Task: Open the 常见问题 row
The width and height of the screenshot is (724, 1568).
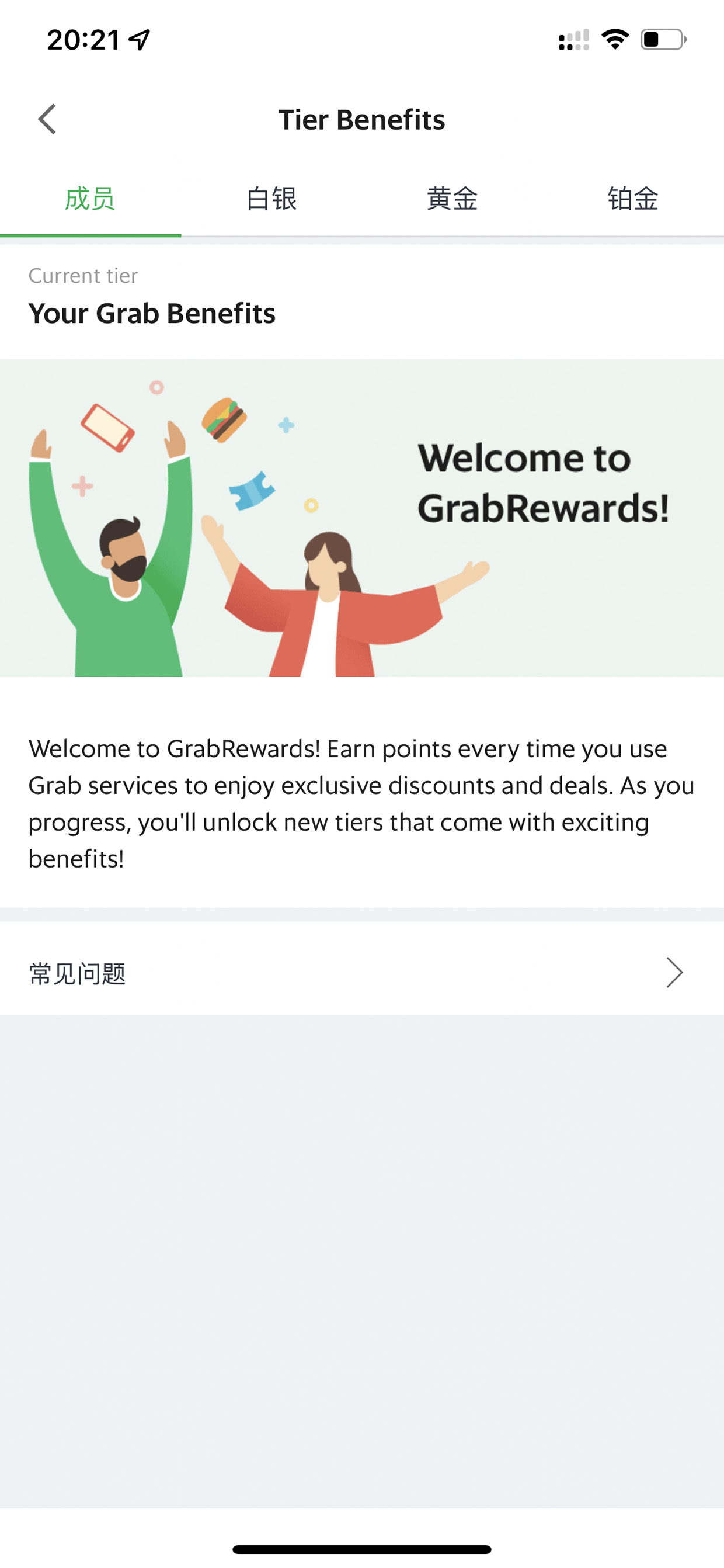Action: [x=362, y=972]
